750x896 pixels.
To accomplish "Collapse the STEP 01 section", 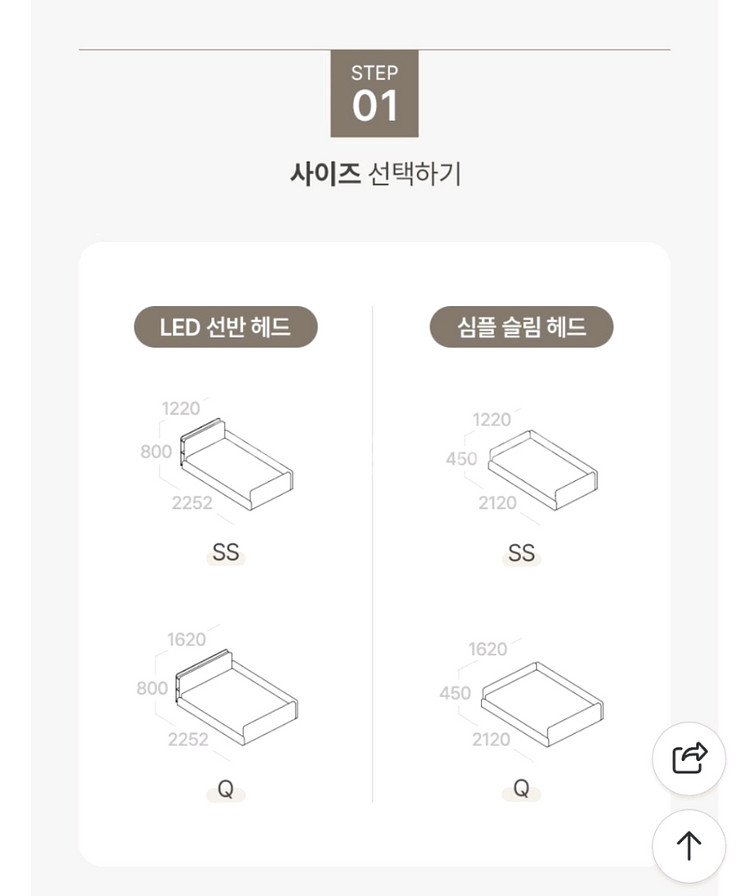I will point(374,91).
